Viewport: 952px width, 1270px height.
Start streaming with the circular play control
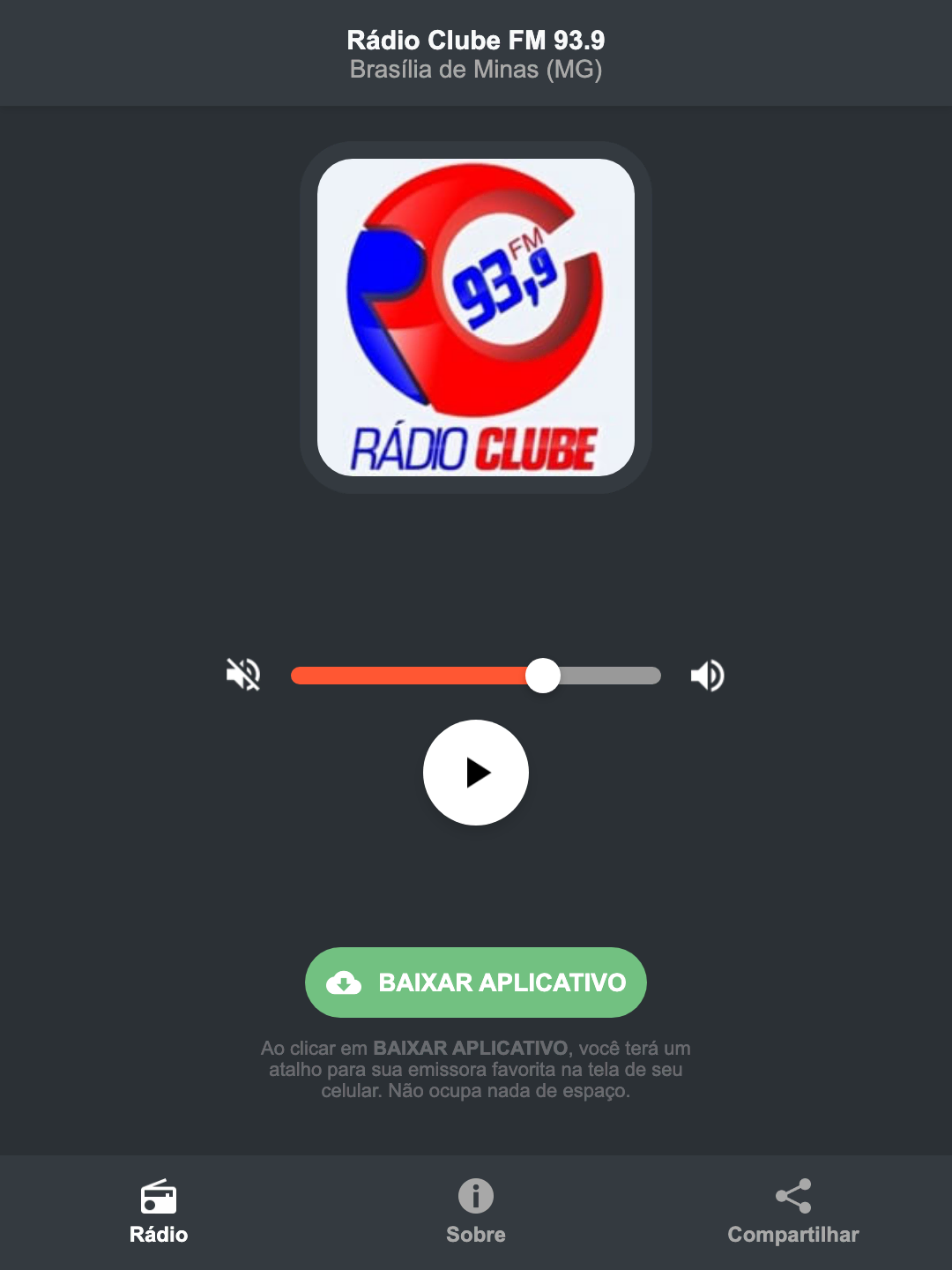(x=475, y=773)
